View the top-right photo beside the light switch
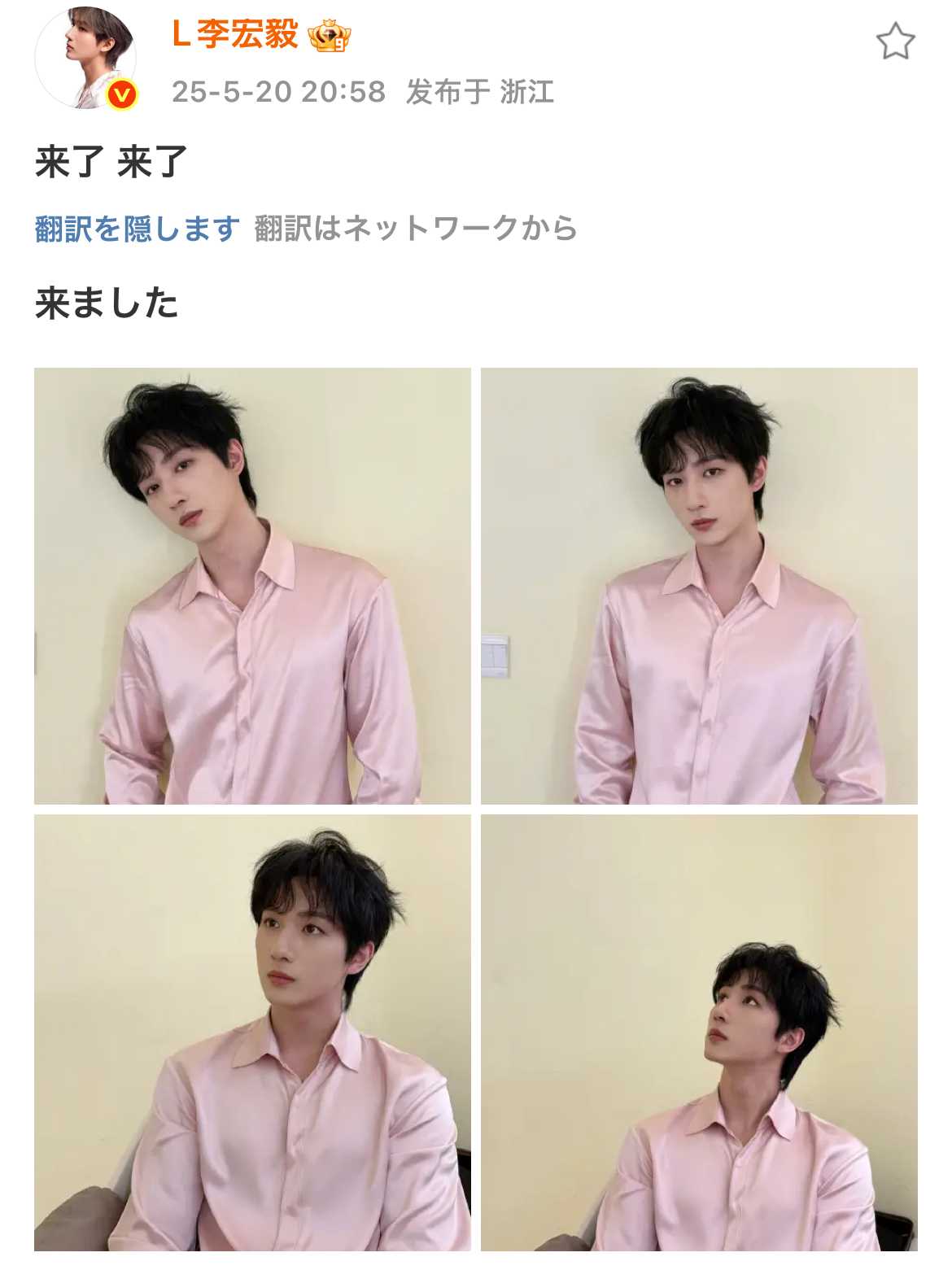 click(699, 586)
